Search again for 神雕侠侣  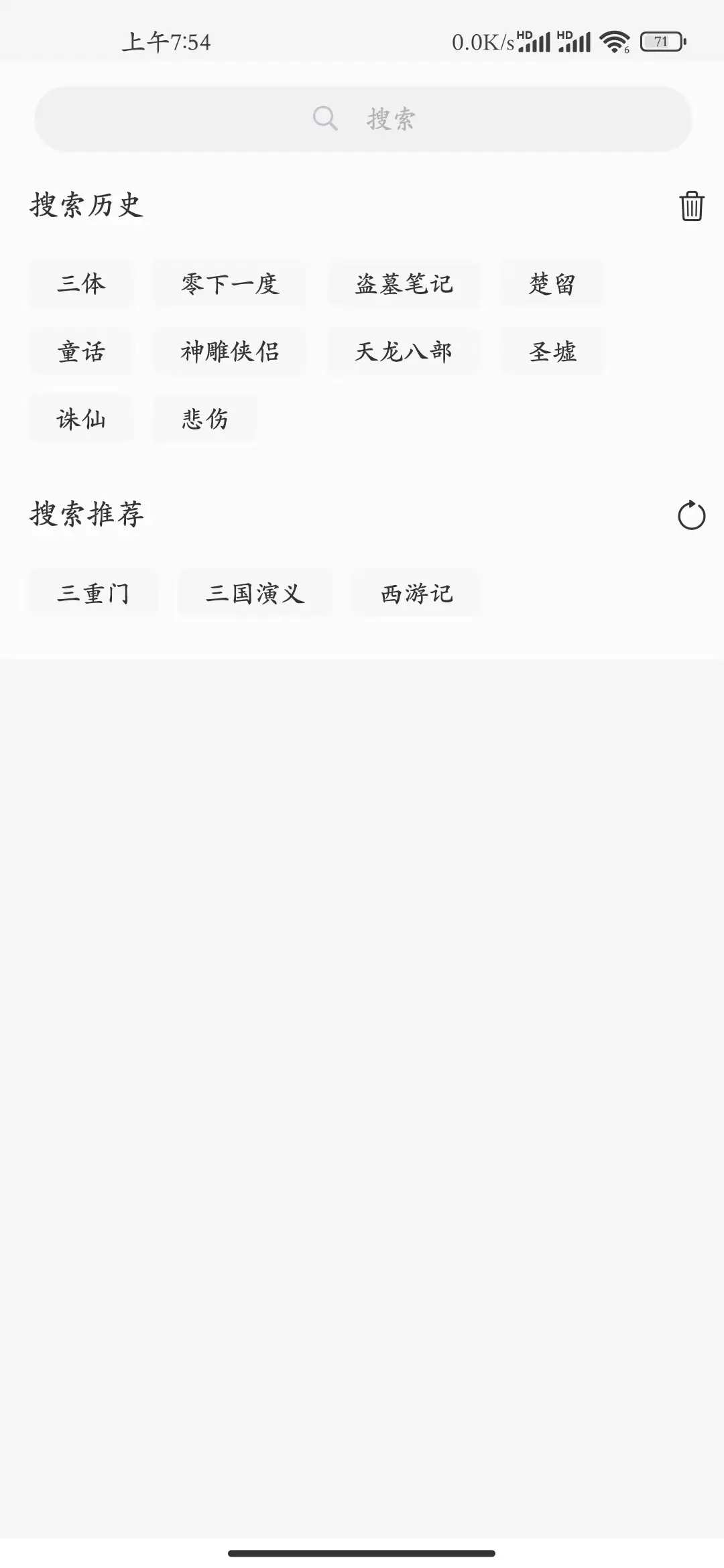point(230,352)
